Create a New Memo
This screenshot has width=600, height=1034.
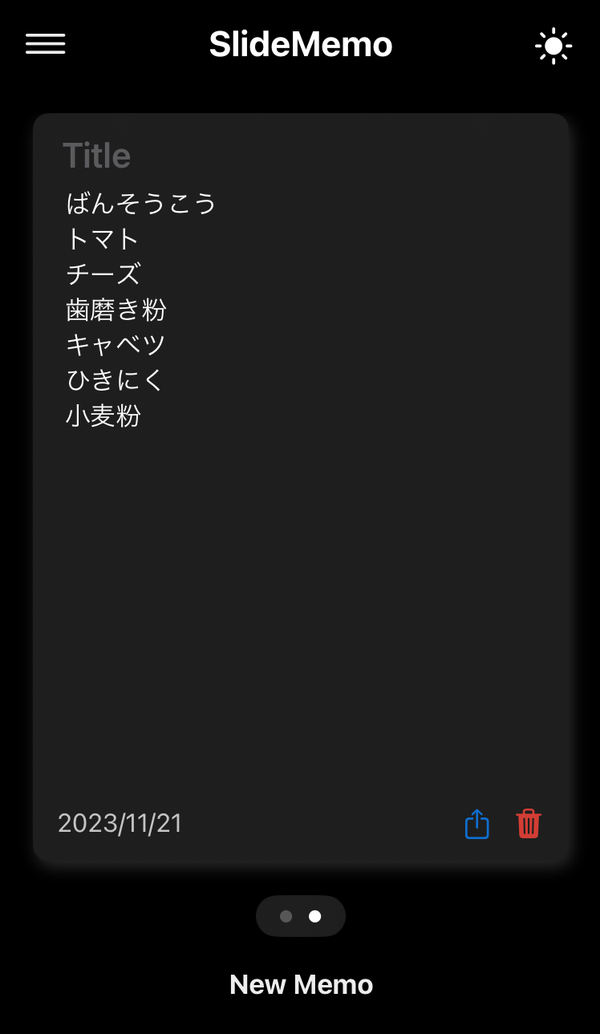coord(301,985)
